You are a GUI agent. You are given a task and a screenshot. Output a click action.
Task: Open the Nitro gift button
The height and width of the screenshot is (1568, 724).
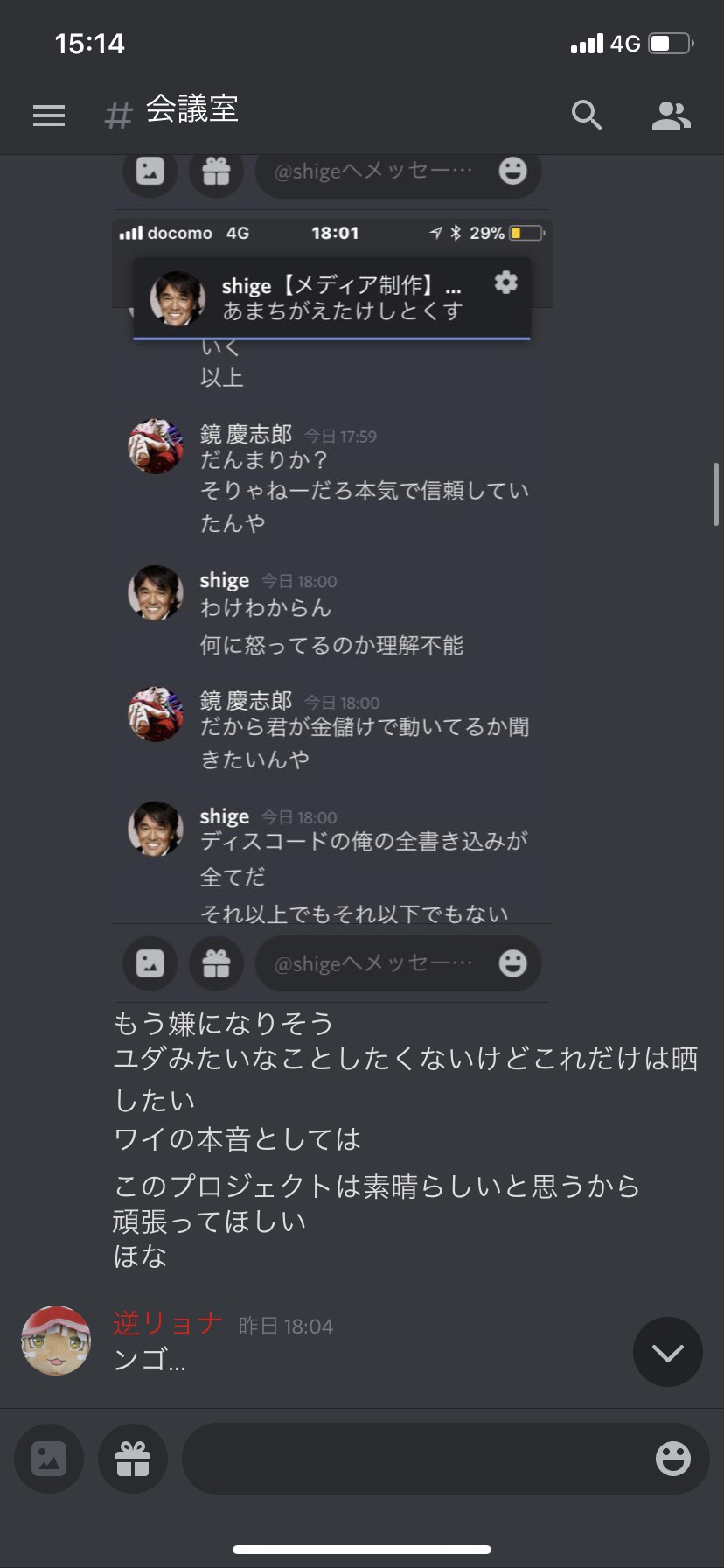133,1459
